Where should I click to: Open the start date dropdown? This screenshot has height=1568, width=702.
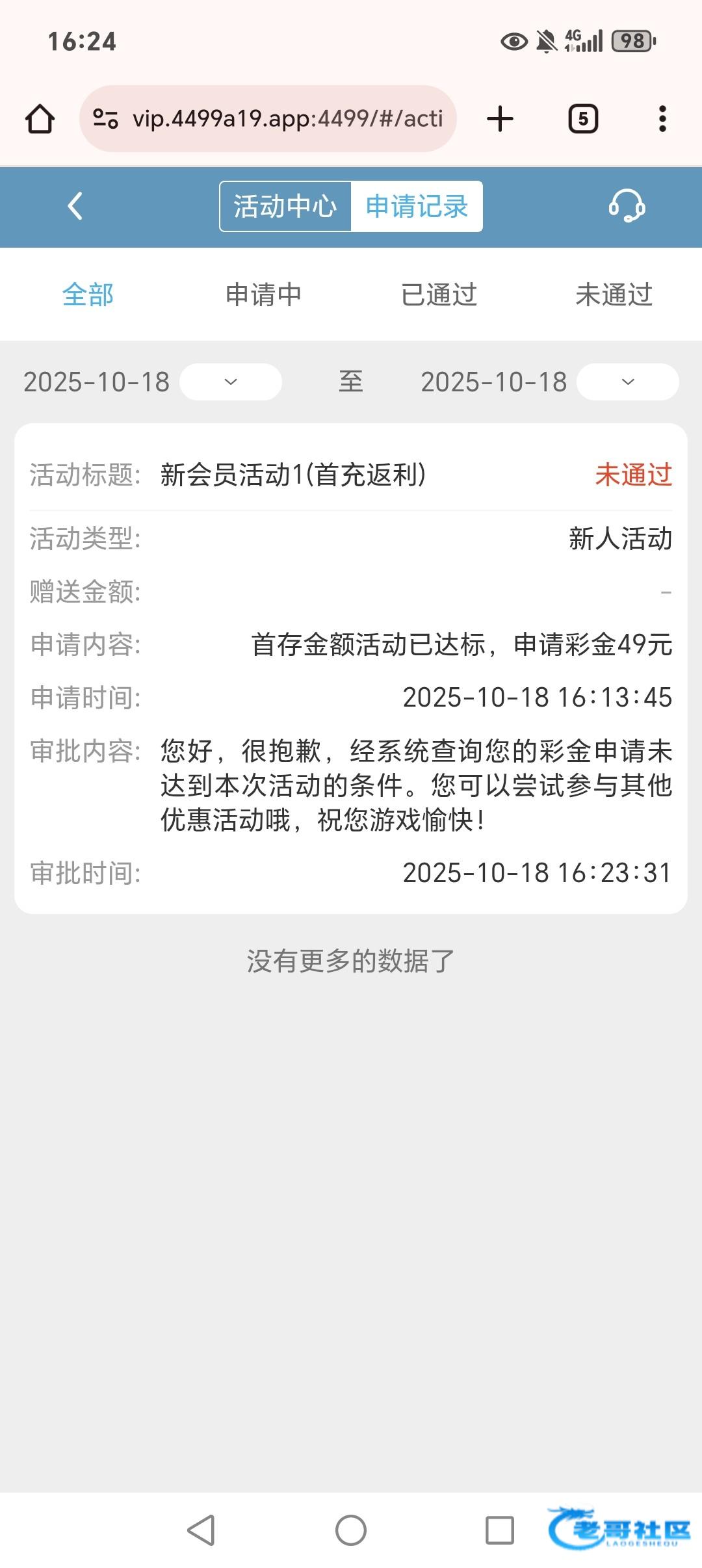pos(230,382)
